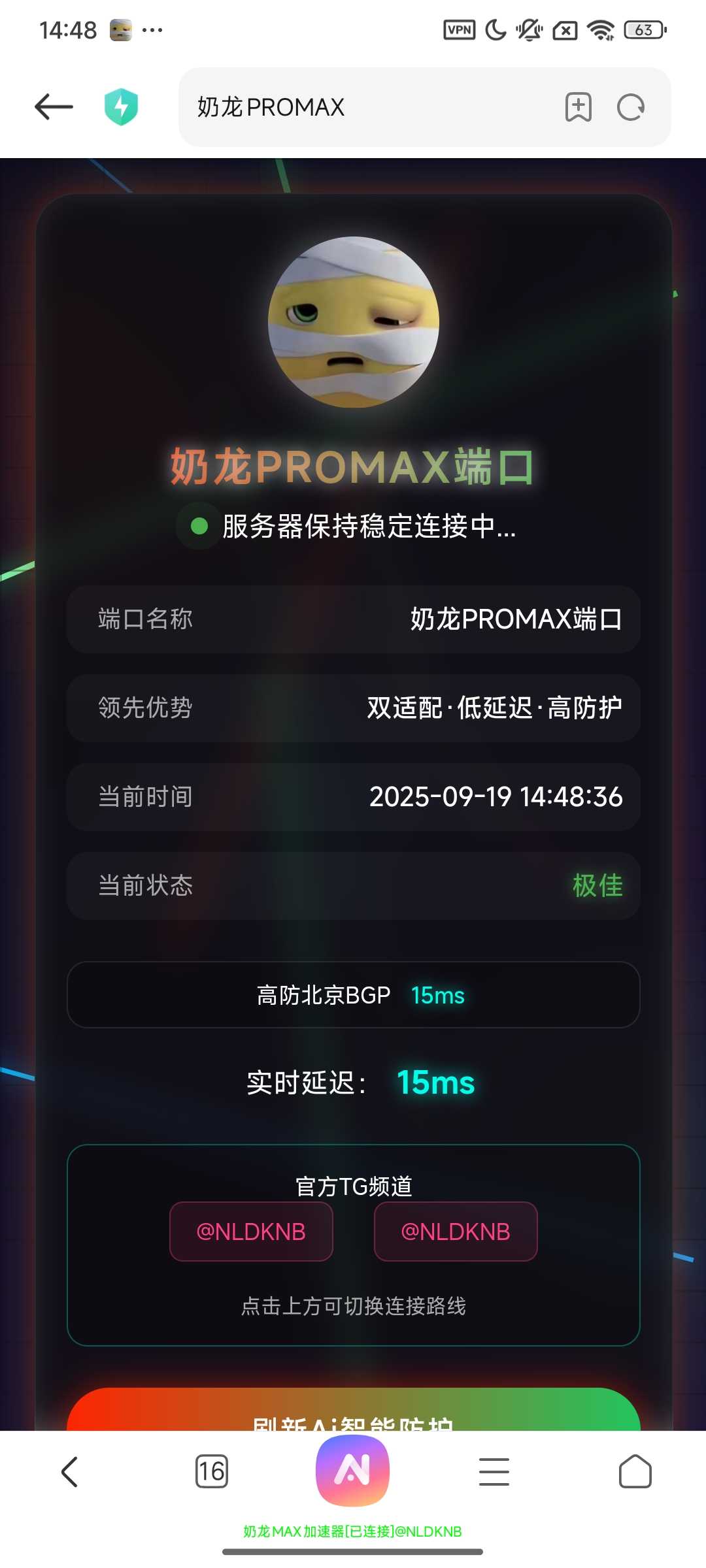Viewport: 706px width, 1568px height.
Task: Go back using the top arrow
Action: (54, 107)
